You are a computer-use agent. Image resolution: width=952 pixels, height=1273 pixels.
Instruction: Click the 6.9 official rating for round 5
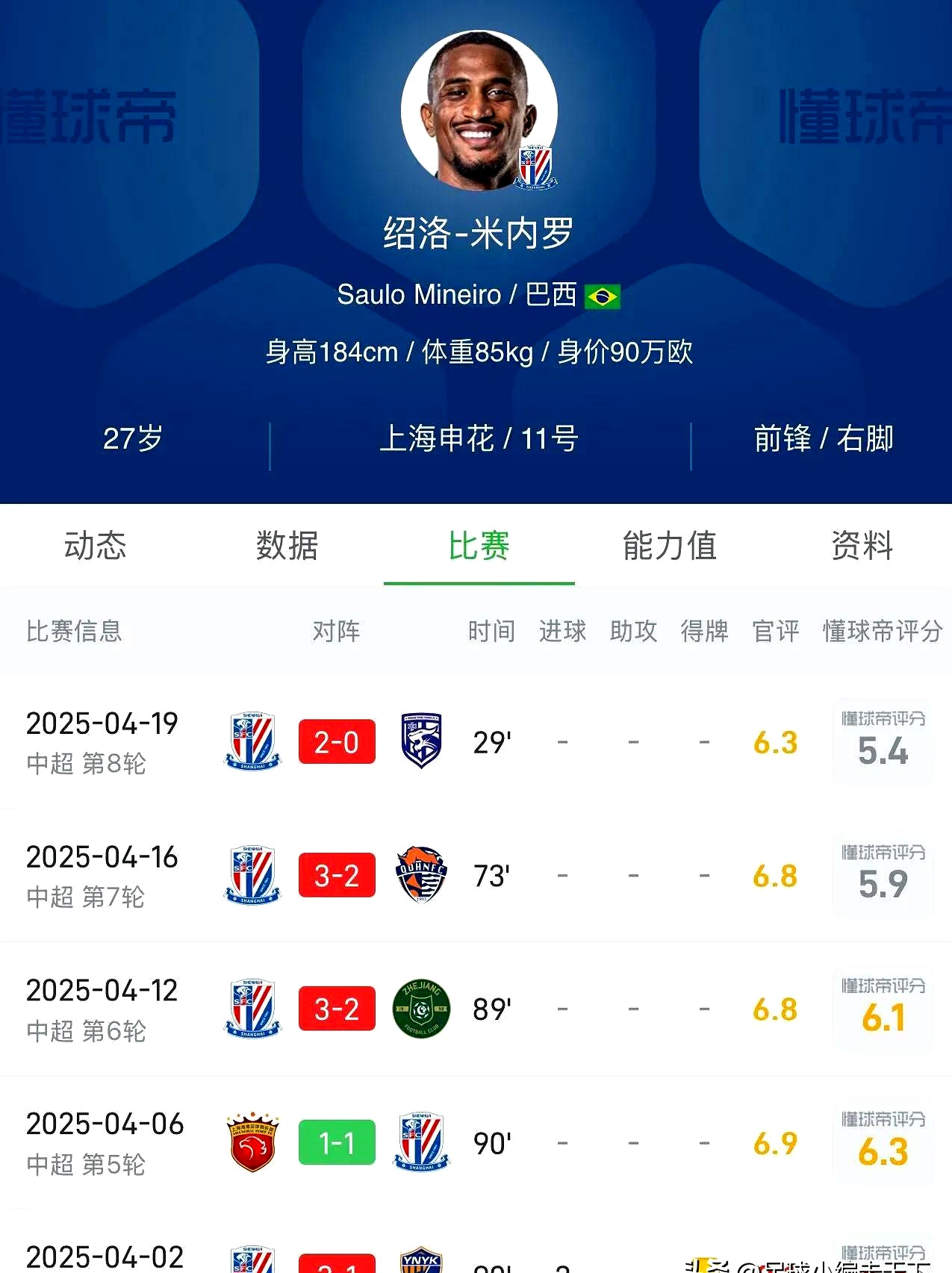775,1142
